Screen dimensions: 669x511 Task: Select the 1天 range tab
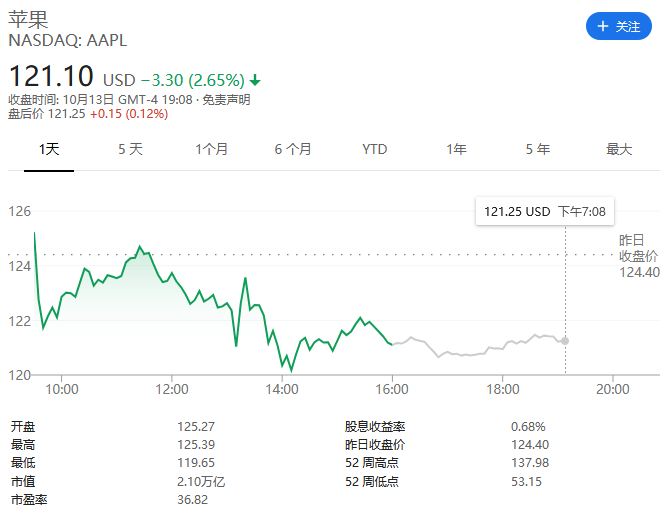click(x=49, y=150)
